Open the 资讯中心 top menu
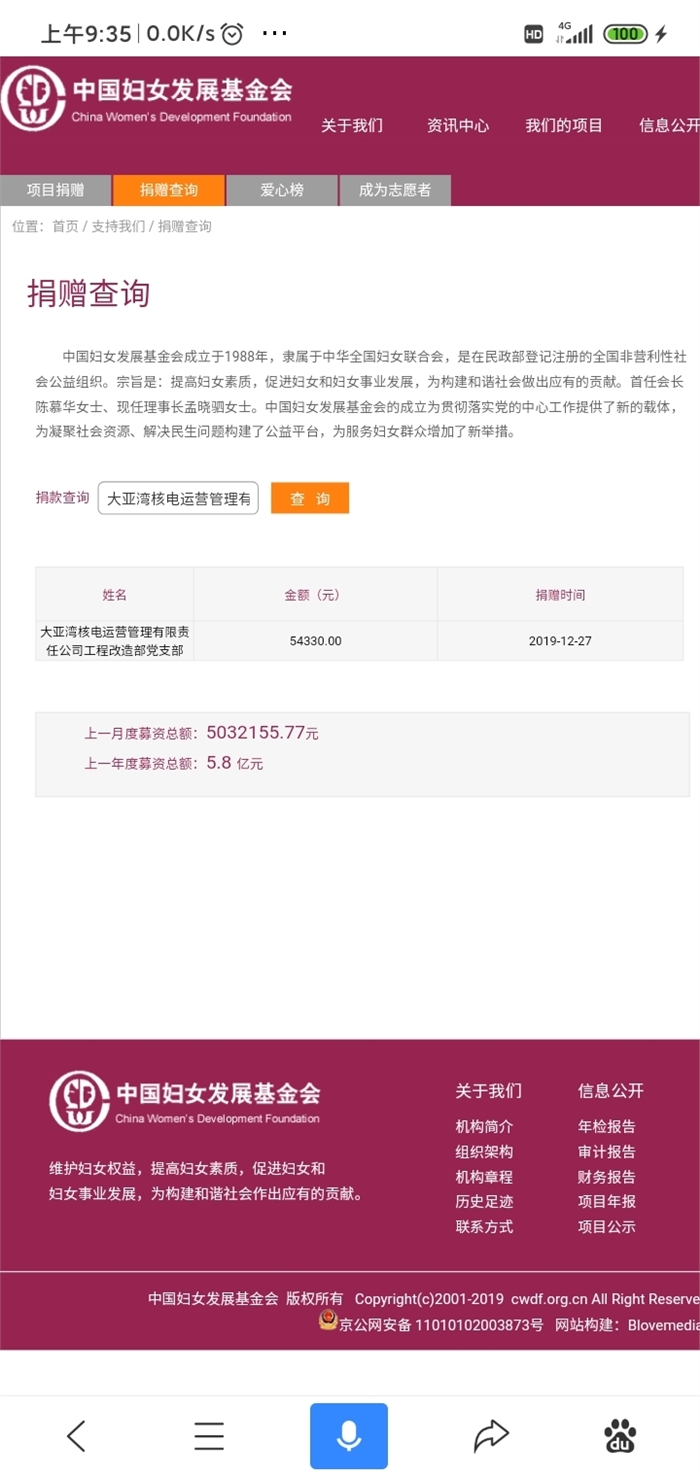Screen dimensions: 700x1477 pyautogui.click(x=458, y=126)
